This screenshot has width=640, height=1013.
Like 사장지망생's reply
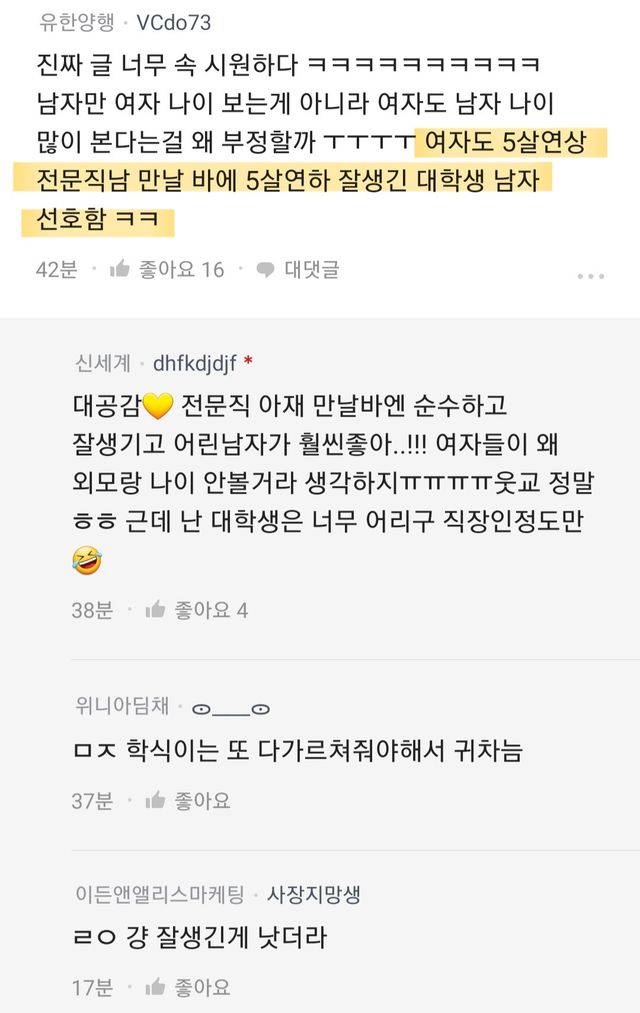[188, 987]
